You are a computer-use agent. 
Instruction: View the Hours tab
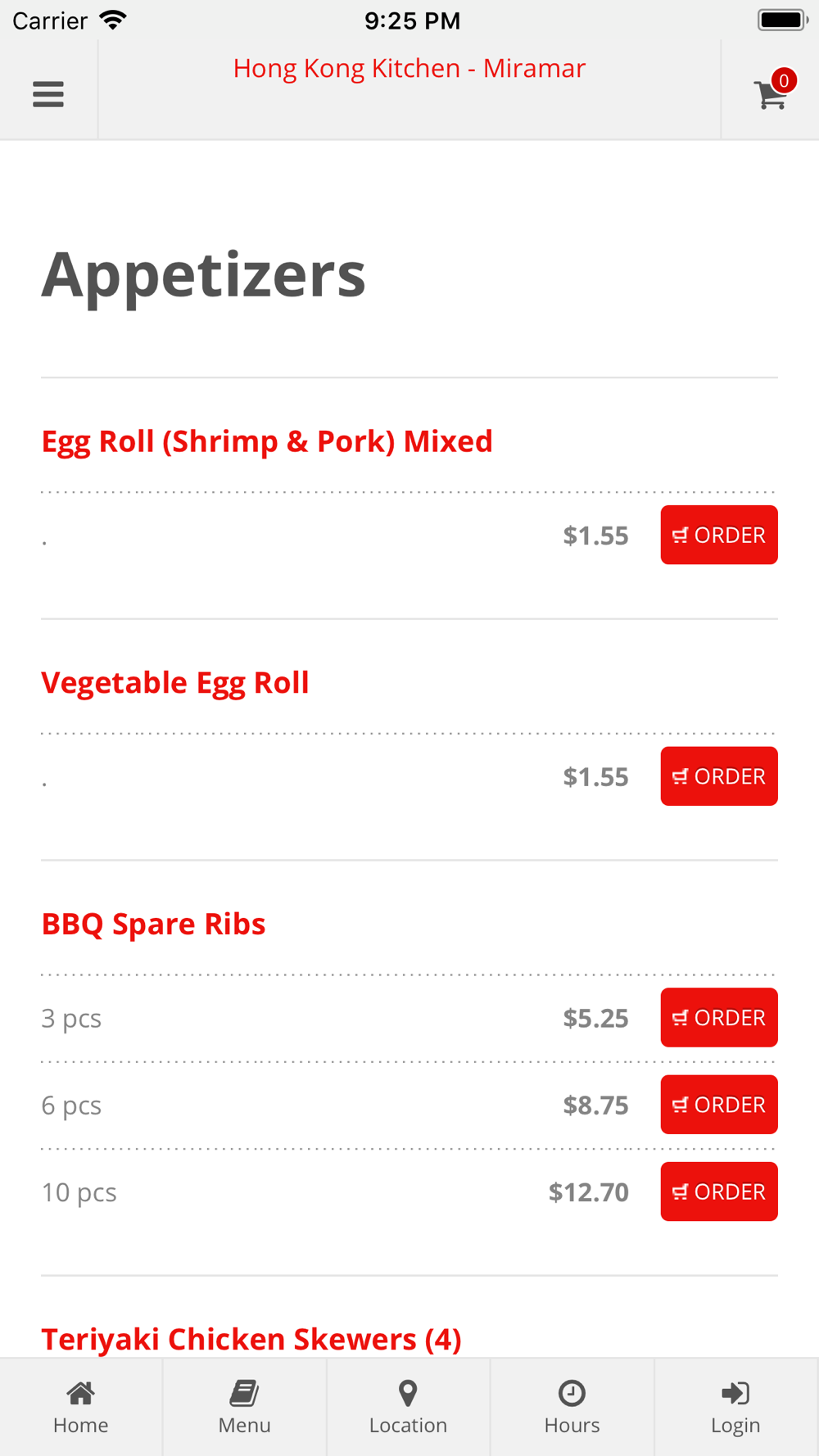(x=572, y=1408)
